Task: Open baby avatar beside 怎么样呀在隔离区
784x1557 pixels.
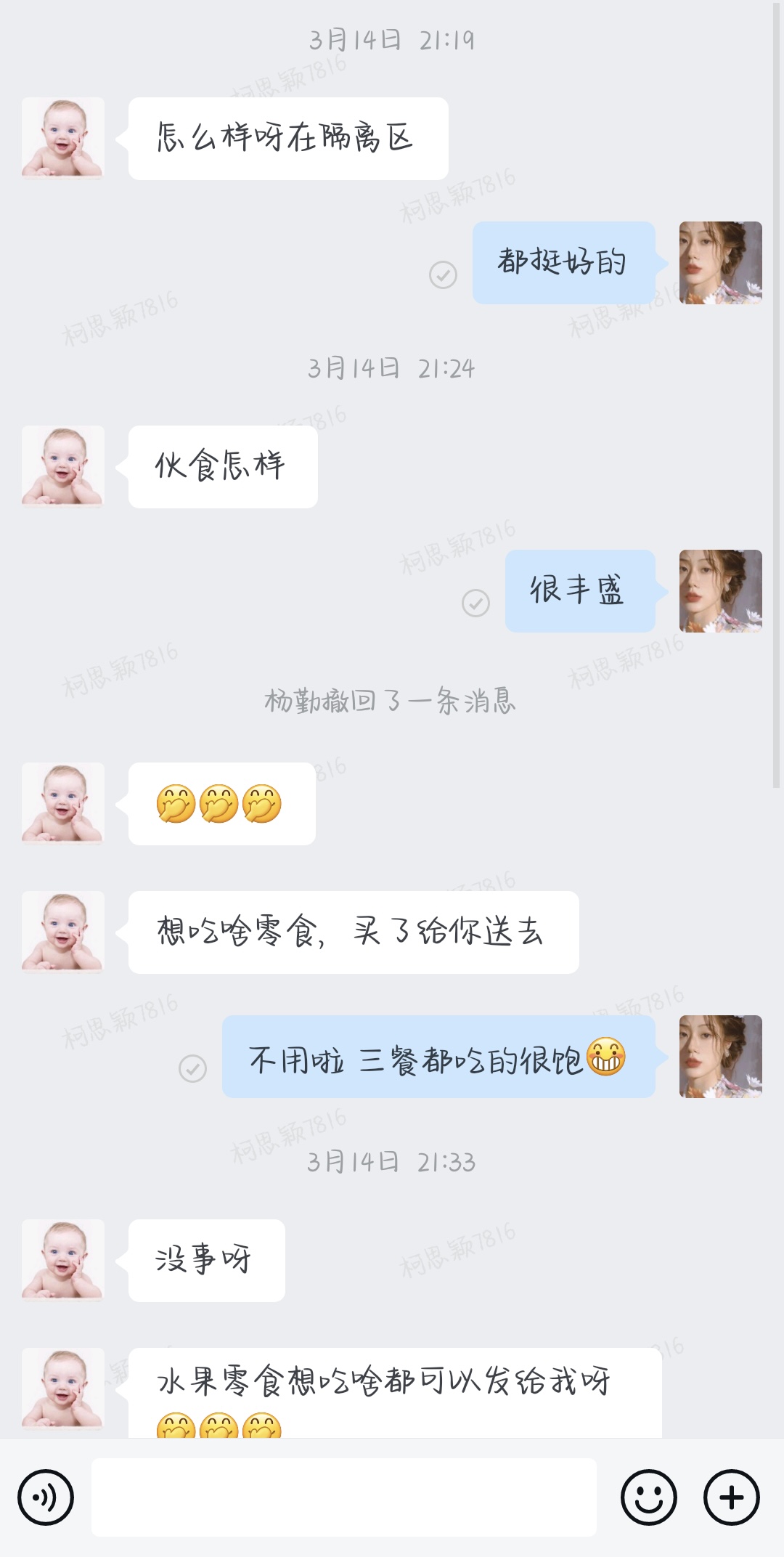Action: [63, 138]
